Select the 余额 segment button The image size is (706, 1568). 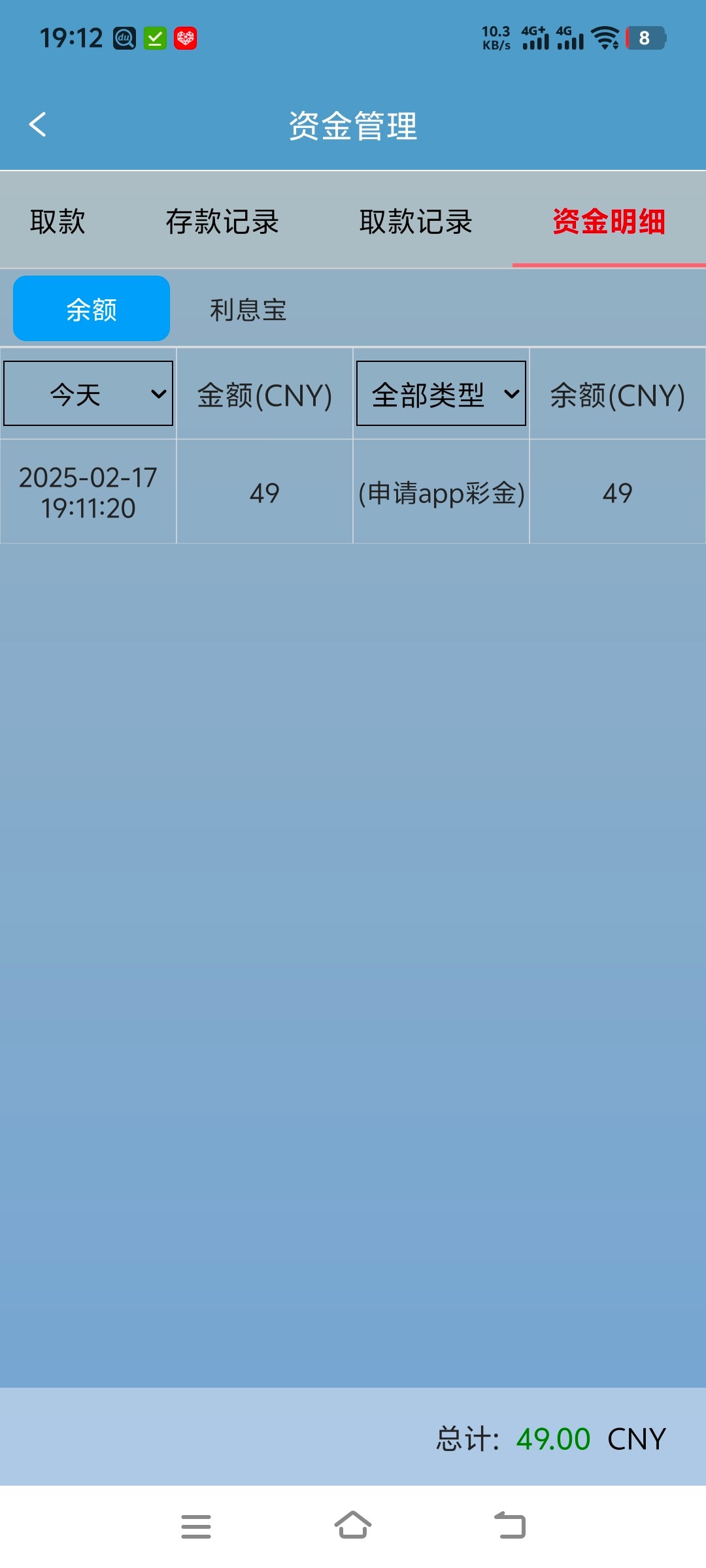tap(92, 308)
